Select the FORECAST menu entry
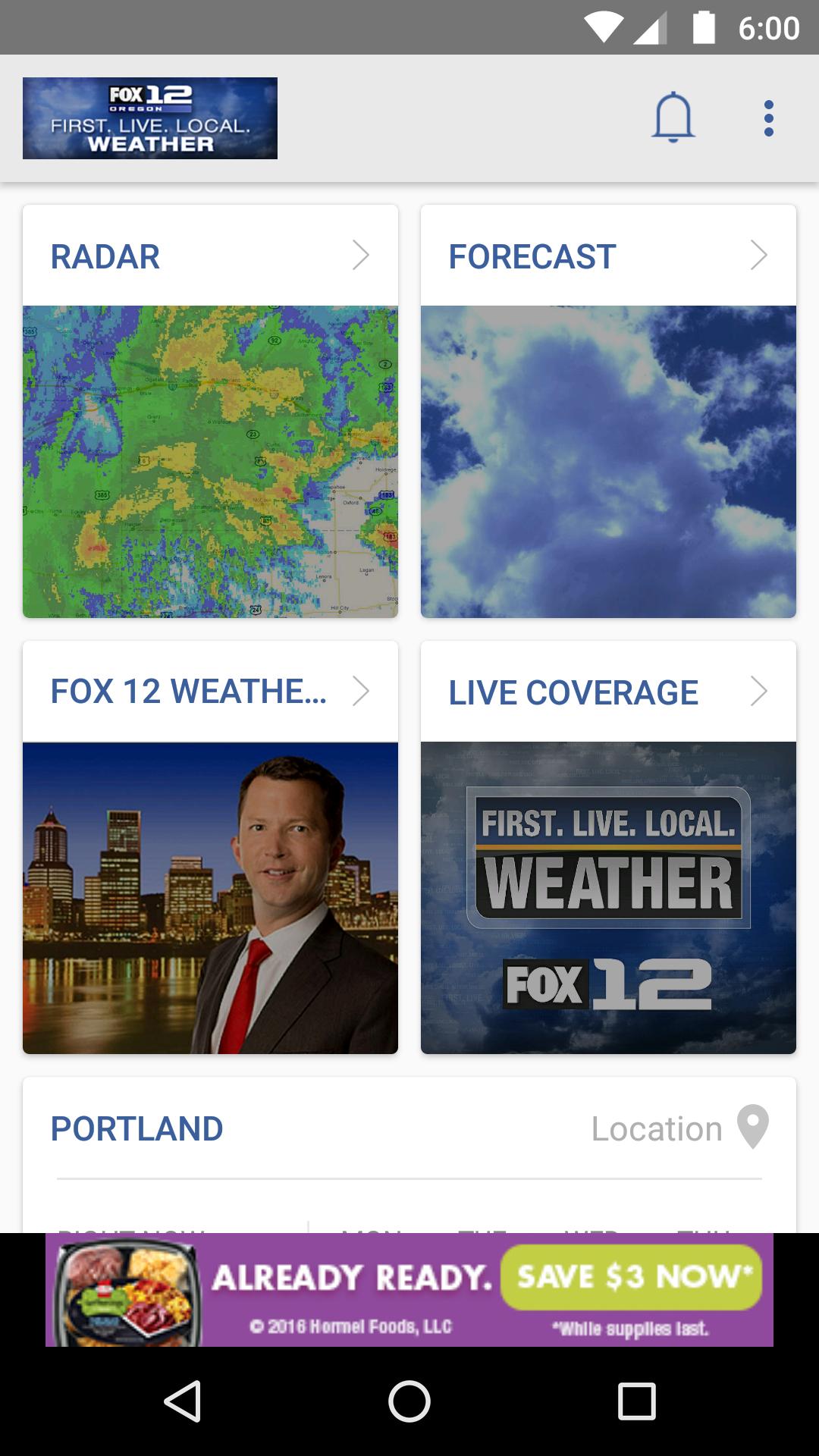The height and width of the screenshot is (1456, 819). click(530, 256)
